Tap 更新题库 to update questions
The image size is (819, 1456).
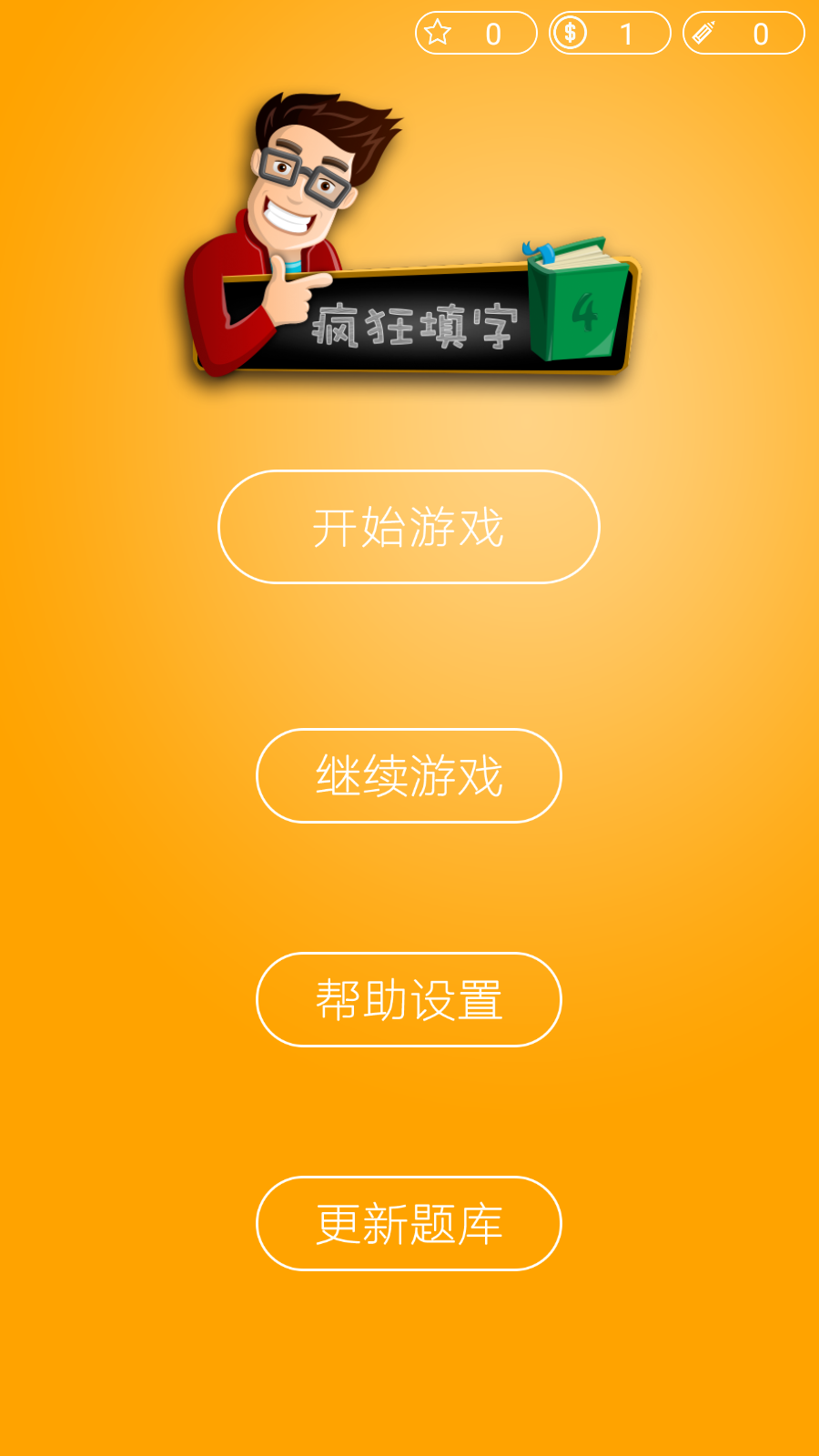point(409,1223)
